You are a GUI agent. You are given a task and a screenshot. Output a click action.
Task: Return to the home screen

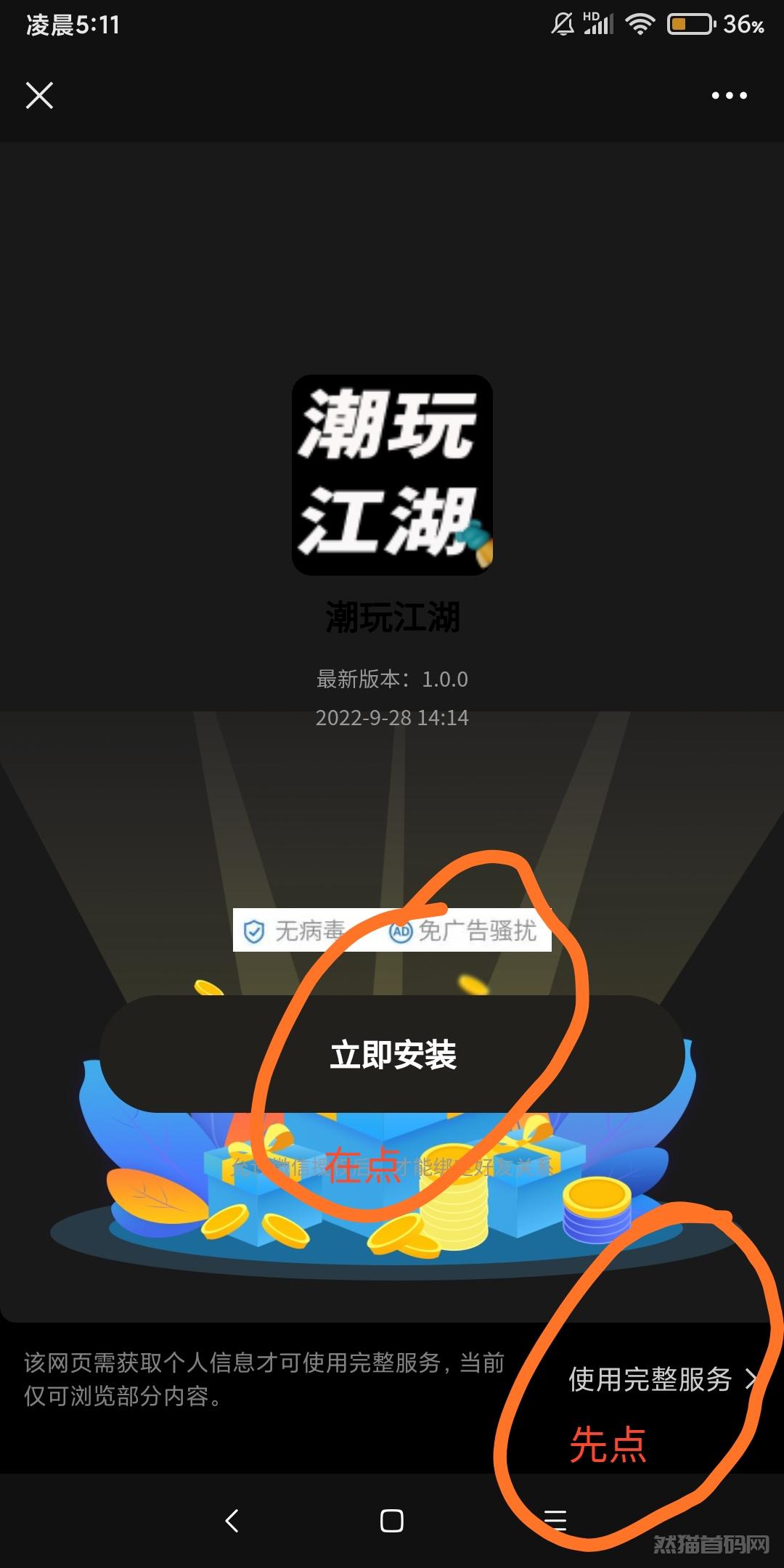392,1520
